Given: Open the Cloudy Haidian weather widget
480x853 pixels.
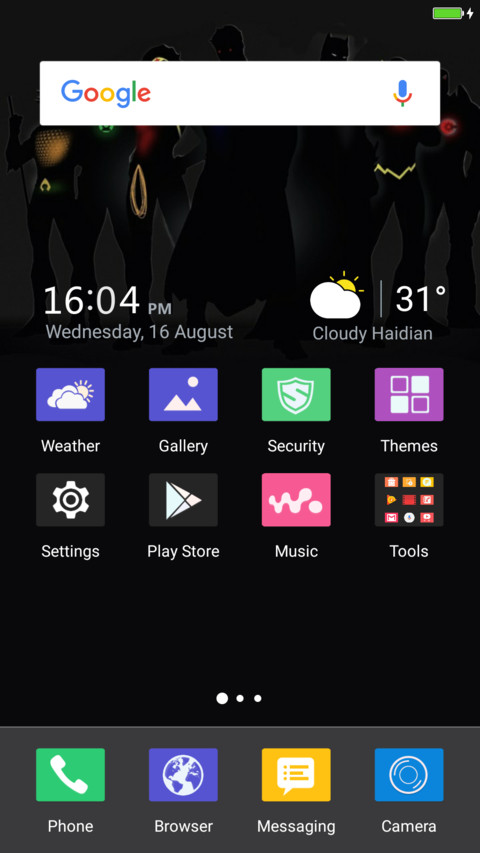Looking at the screenshot, I should (x=378, y=306).
